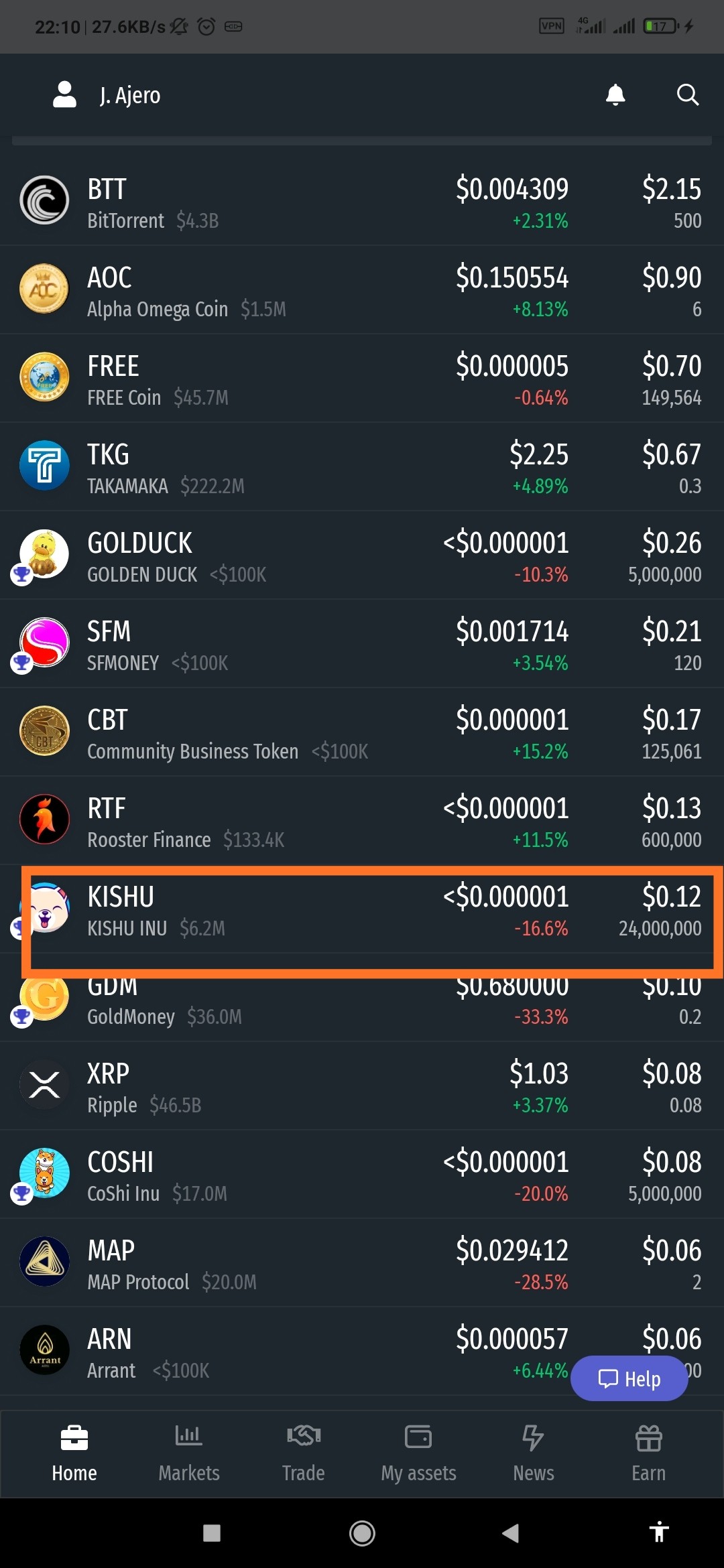Viewport: 724px width, 1568px height.
Task: Select the MAP Protocol row
Action: click(362, 1262)
